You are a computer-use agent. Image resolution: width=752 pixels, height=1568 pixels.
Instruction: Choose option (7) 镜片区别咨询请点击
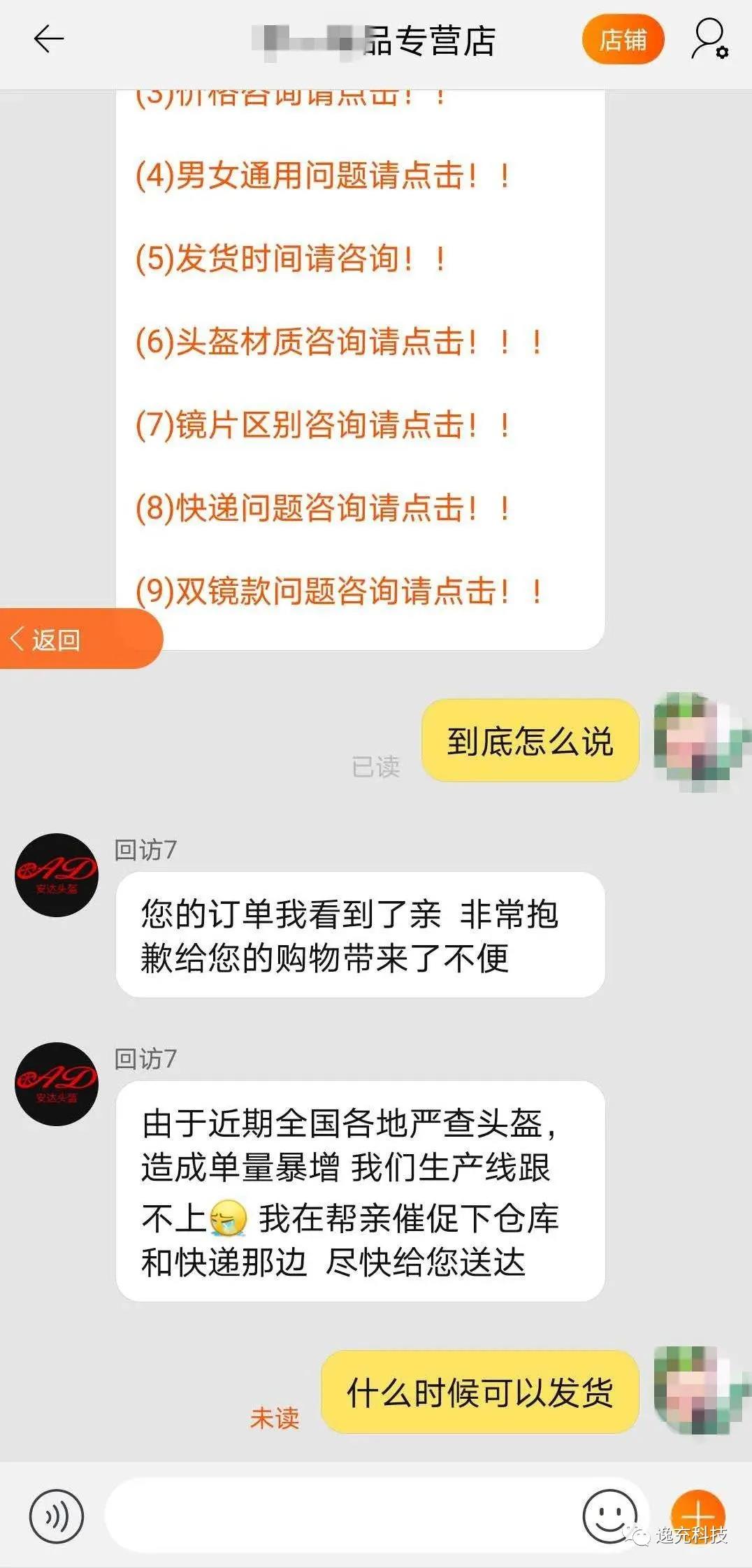click(321, 425)
